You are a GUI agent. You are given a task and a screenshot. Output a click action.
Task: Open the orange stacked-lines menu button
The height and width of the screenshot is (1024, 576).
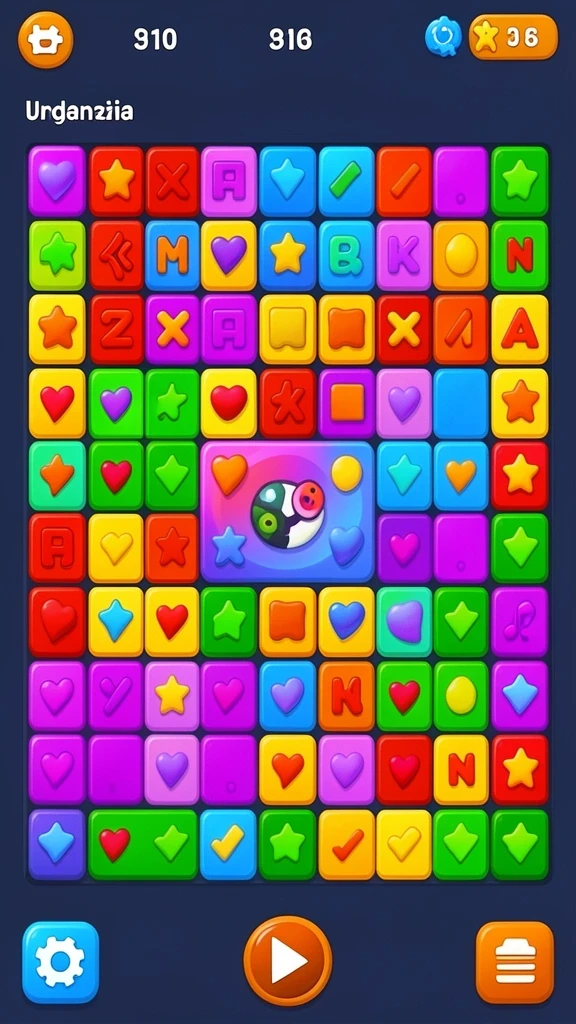tap(515, 962)
